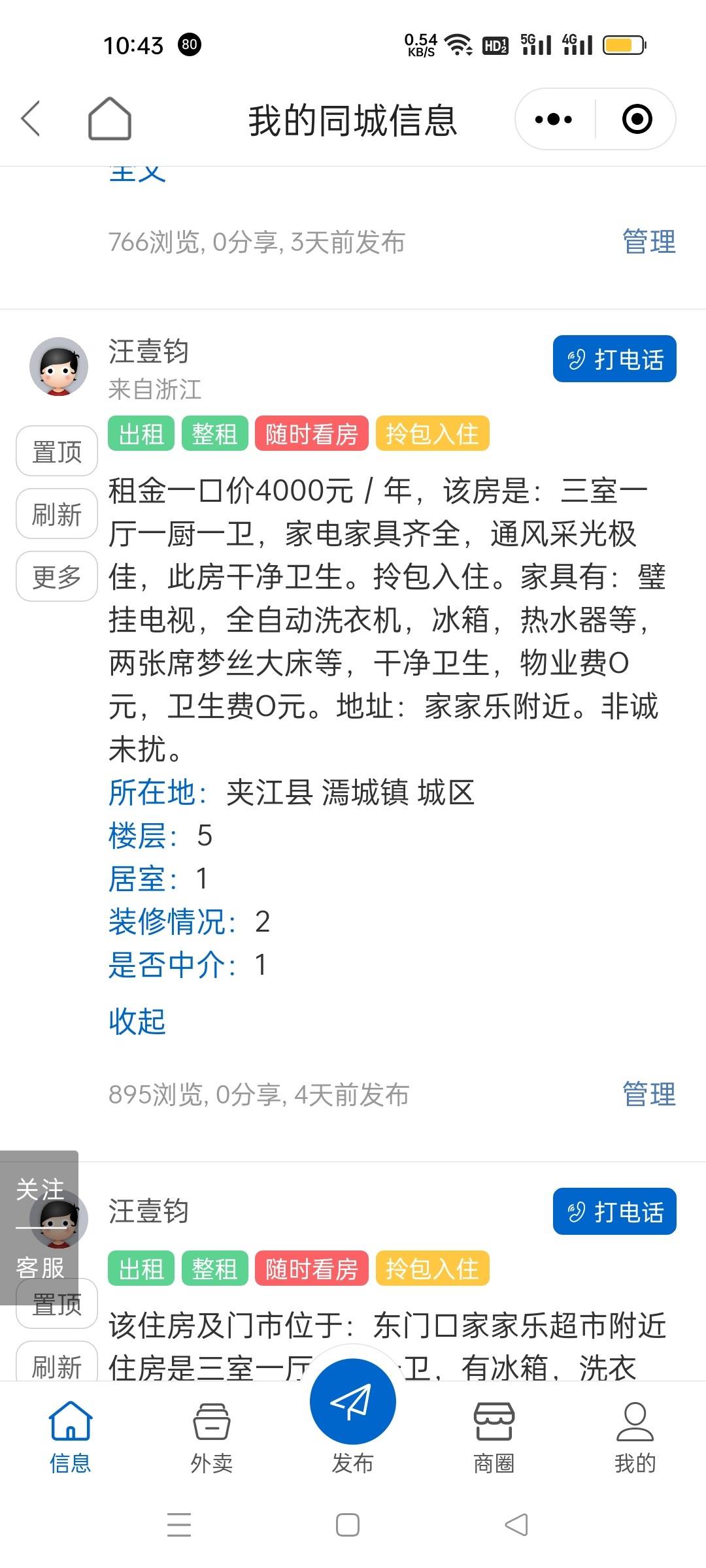
Task: Open the mini program more options menu
Action: pyautogui.click(x=553, y=120)
